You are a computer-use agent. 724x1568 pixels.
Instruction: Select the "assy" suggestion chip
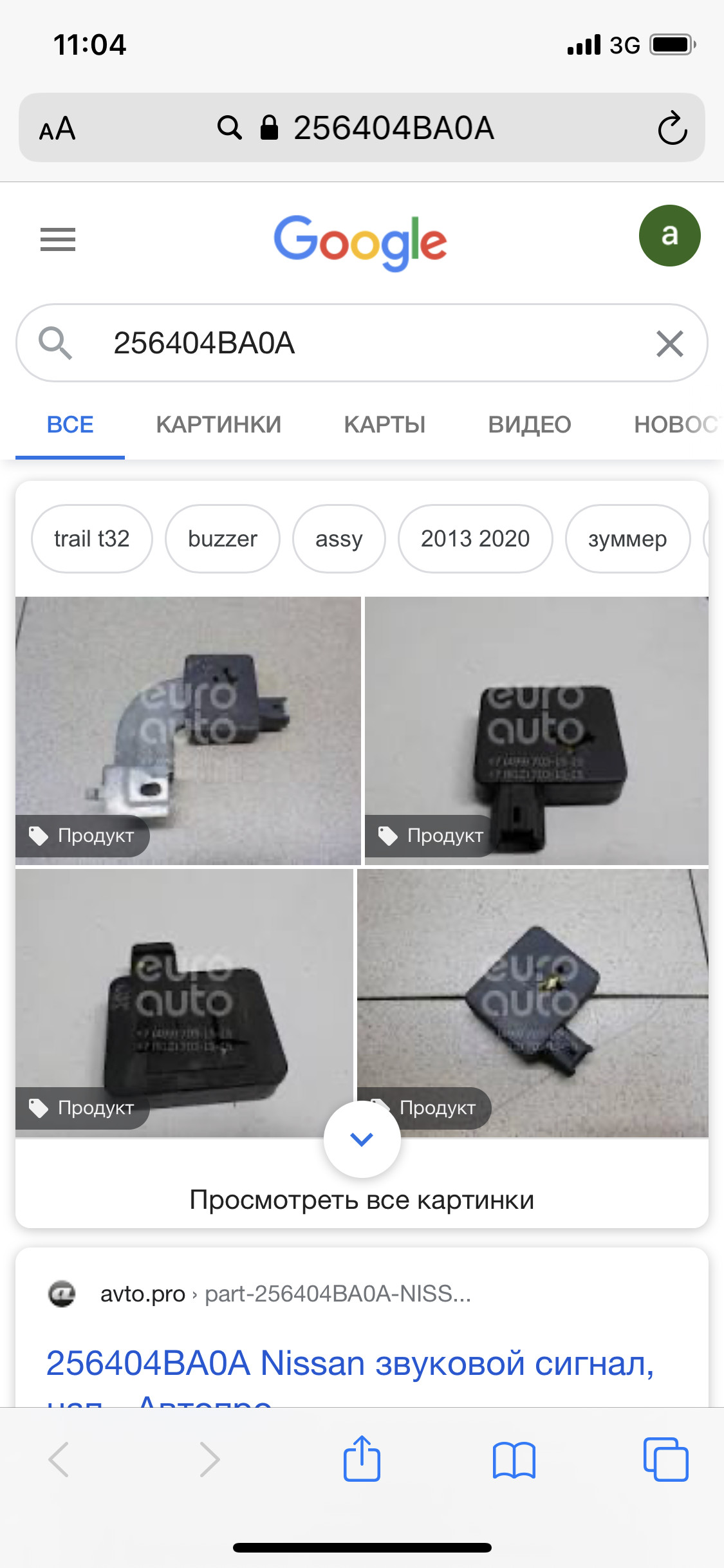click(x=339, y=539)
